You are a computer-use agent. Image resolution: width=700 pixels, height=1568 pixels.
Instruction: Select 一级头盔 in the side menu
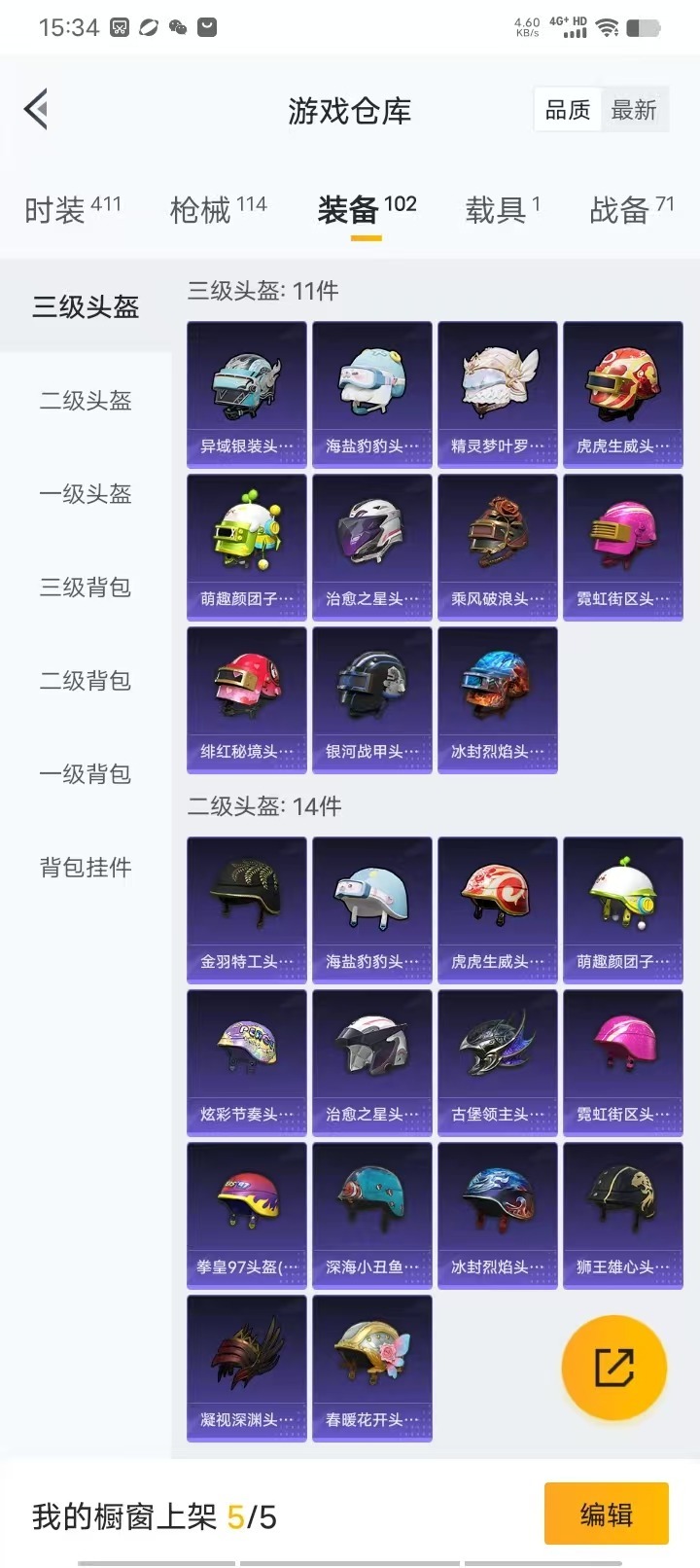86,494
